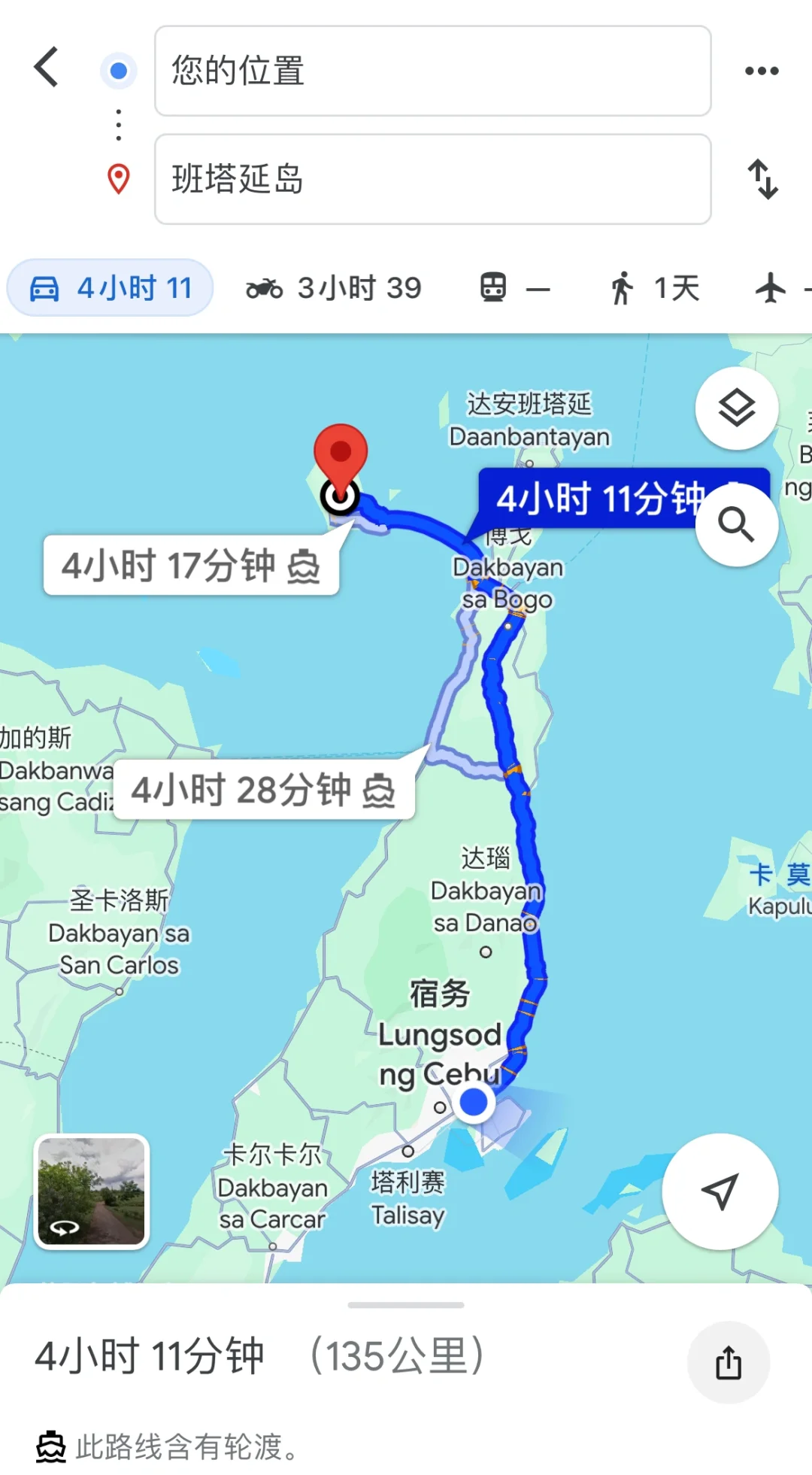812x1475 pixels.
Task: Expand the route details sheet handle
Action: pyautogui.click(x=406, y=1305)
